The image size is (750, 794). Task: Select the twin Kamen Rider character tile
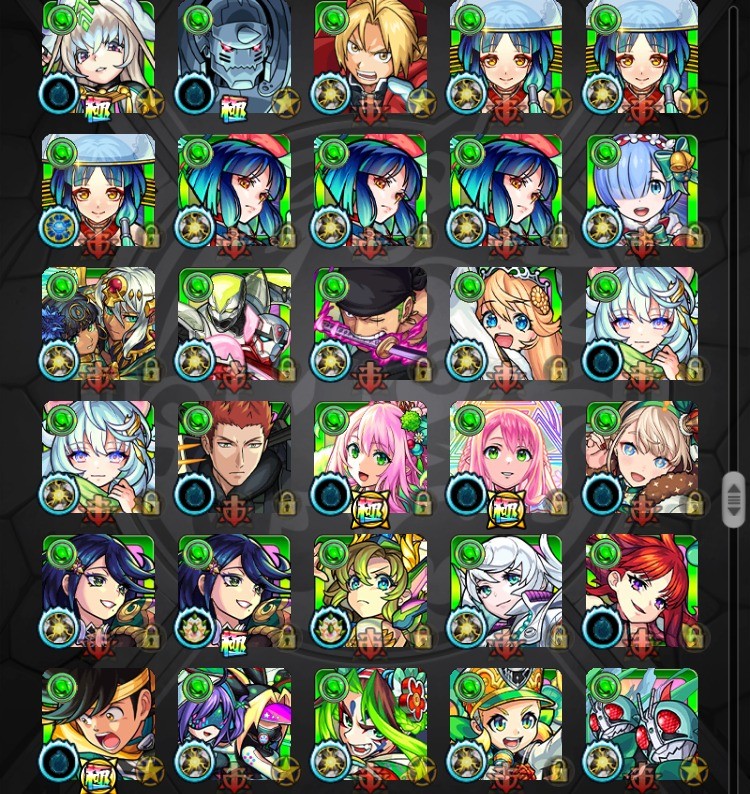coord(642,724)
